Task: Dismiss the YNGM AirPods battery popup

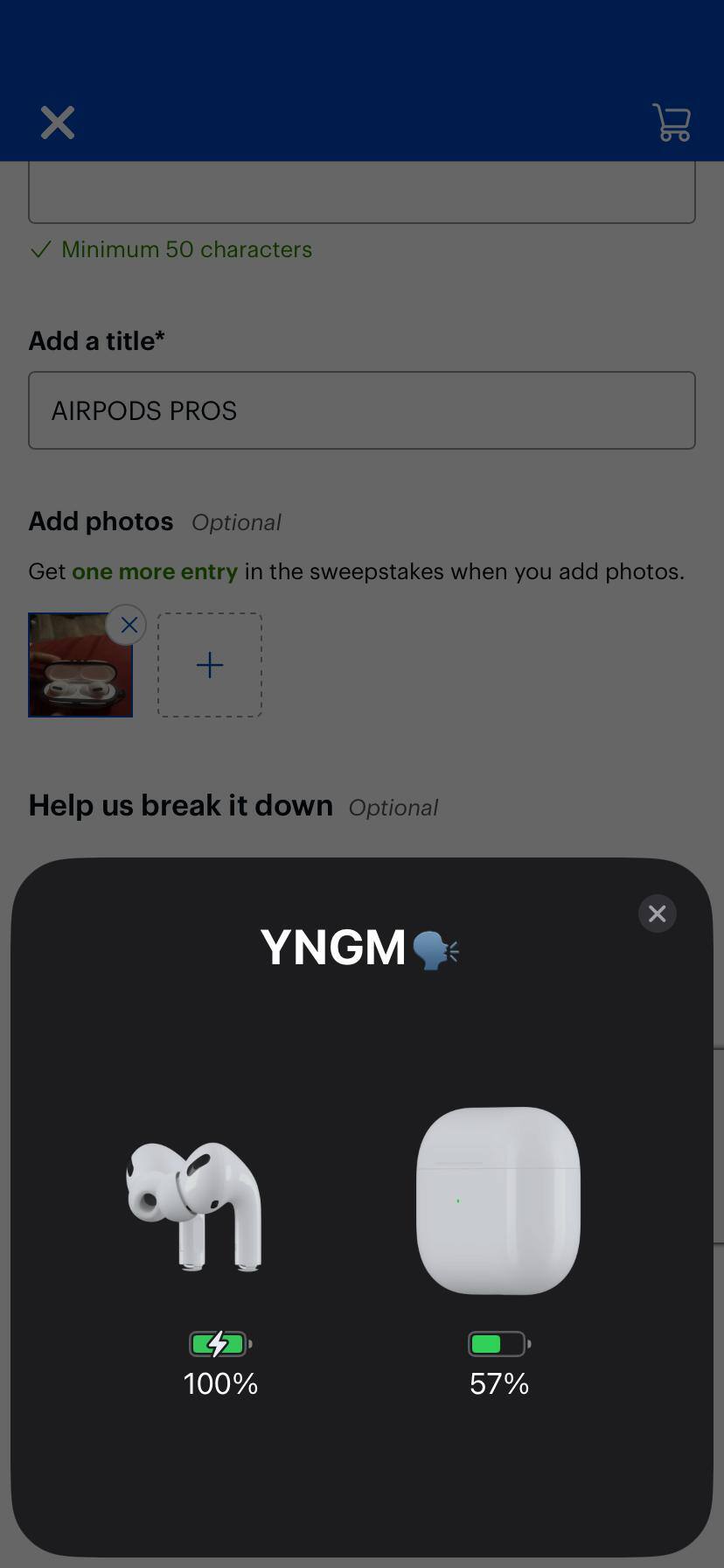Action: 657,913
